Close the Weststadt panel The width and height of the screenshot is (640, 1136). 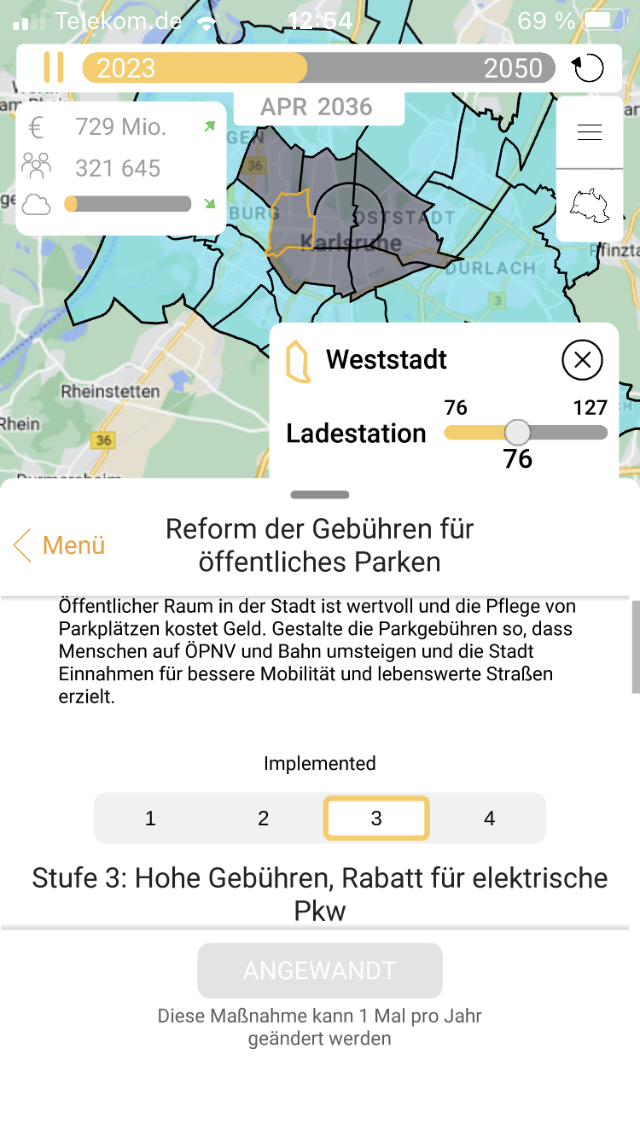(582, 360)
